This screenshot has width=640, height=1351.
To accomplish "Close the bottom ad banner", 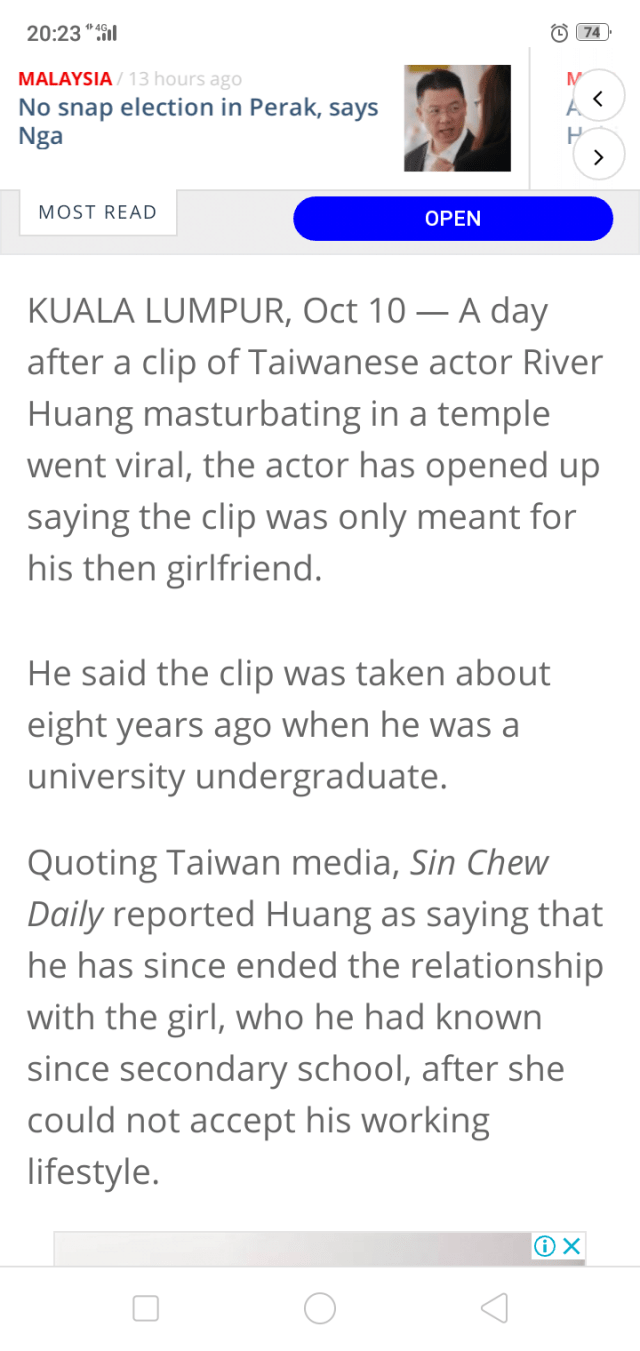I will coord(572,1246).
